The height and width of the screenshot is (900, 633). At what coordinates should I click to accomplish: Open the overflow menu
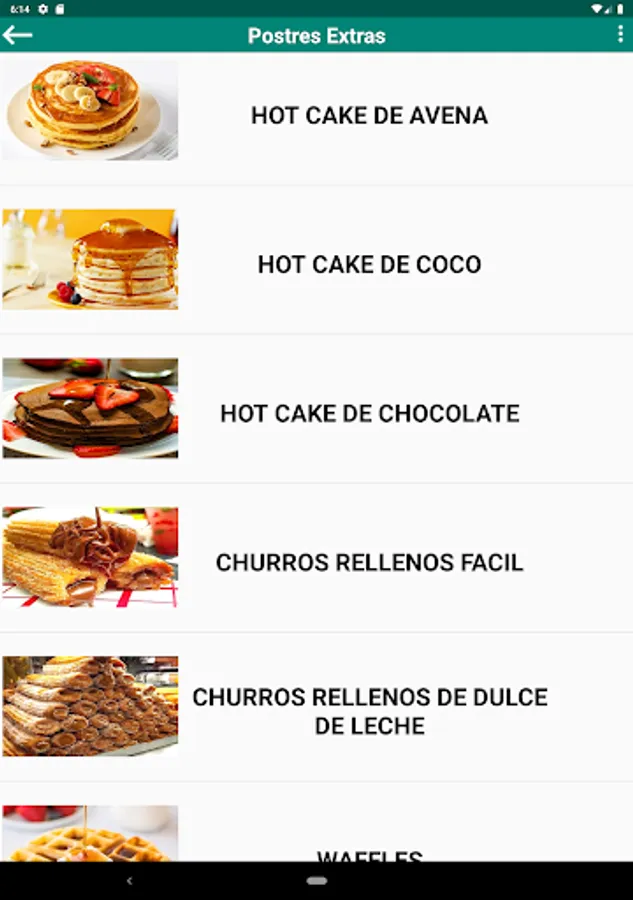(x=620, y=36)
